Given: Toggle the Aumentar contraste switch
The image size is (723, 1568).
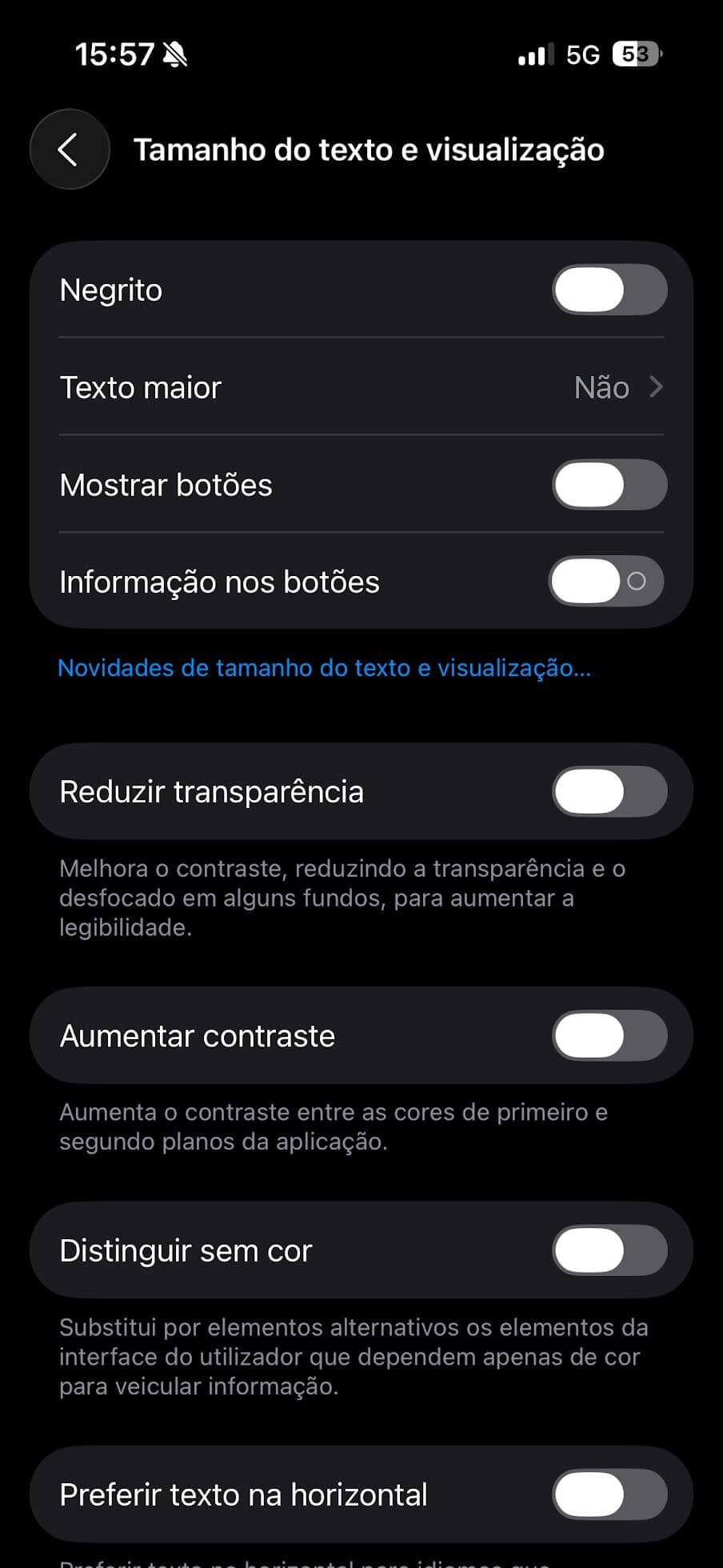Looking at the screenshot, I should [609, 1036].
